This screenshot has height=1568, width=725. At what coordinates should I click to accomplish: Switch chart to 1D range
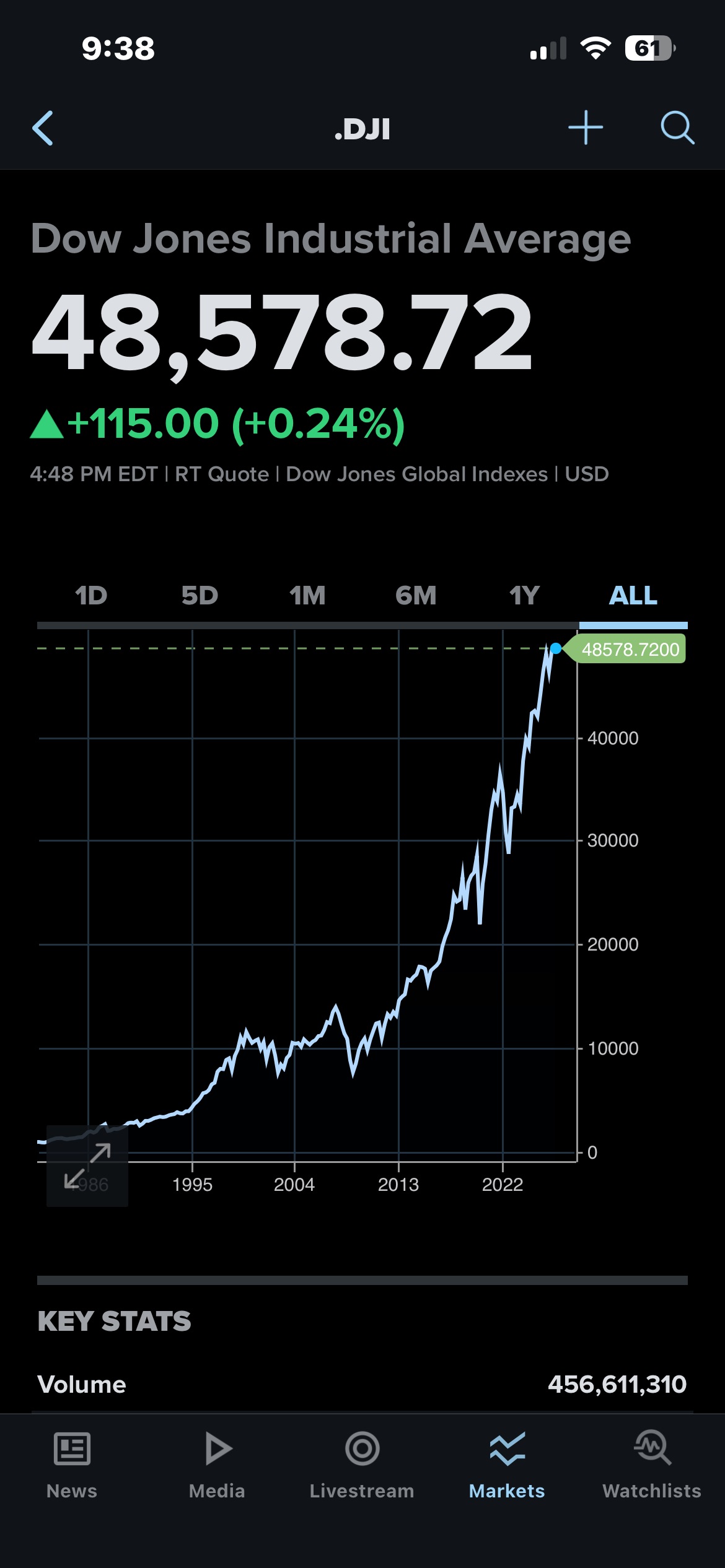coord(91,596)
